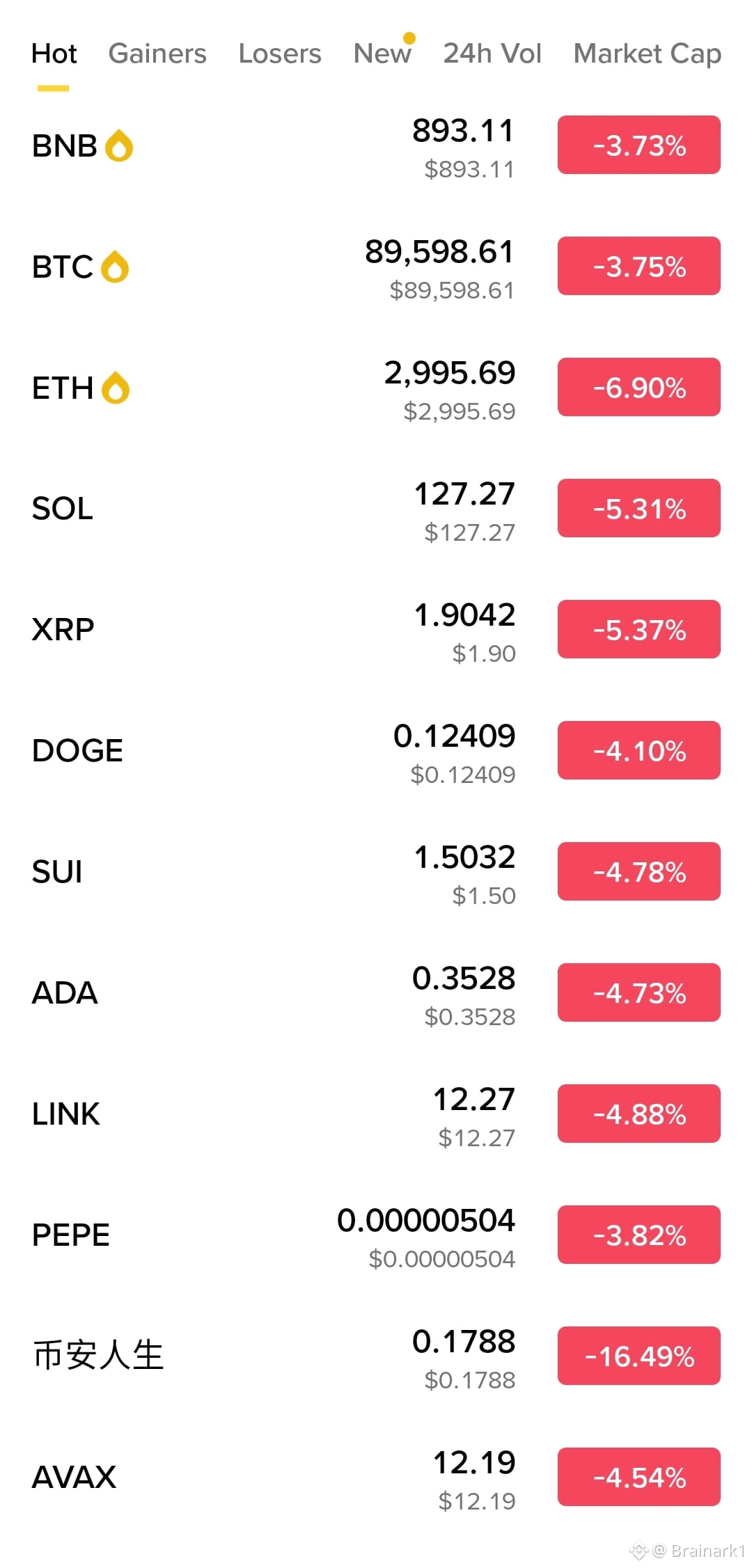Select the Hot tab
Image resolution: width=752 pixels, height=1568 pixels.
[x=54, y=54]
